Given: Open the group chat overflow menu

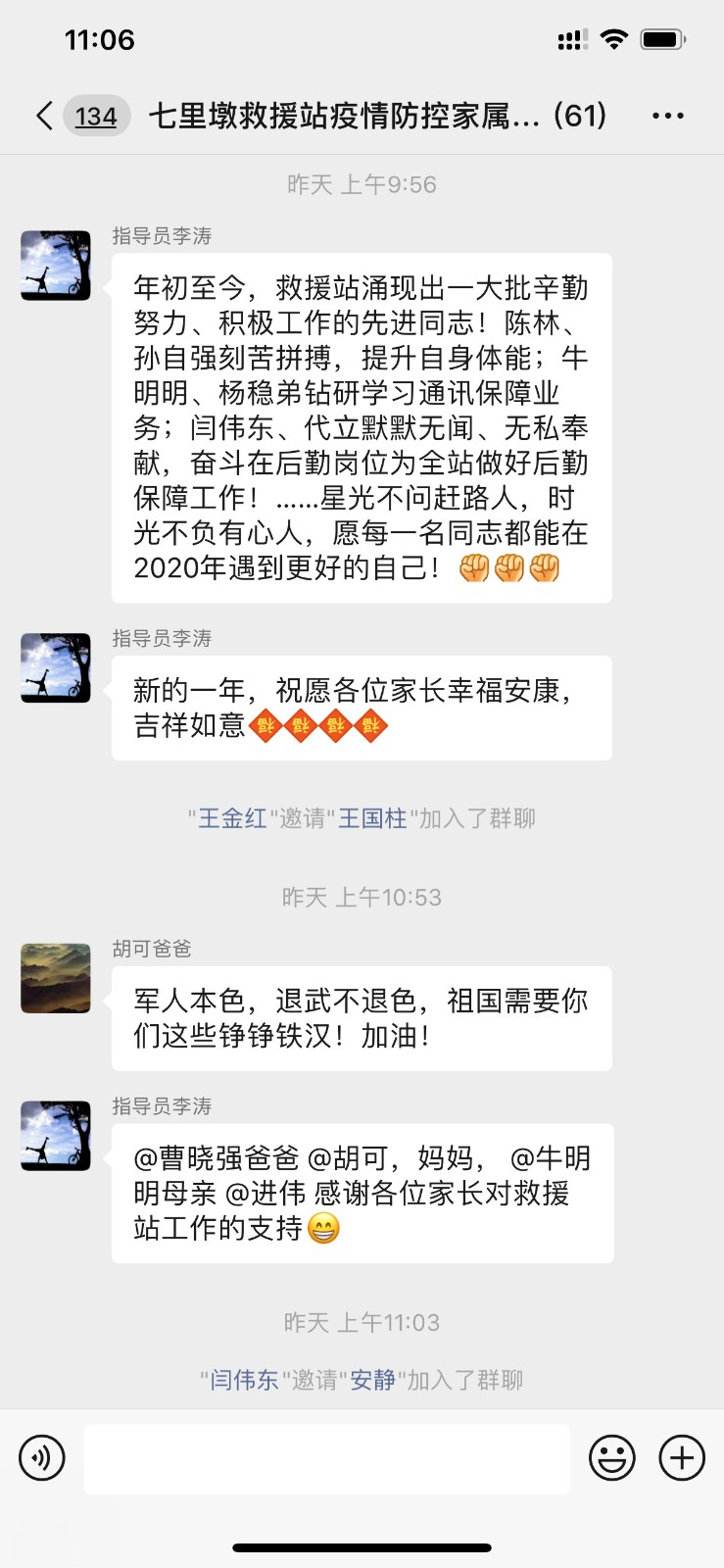Looking at the screenshot, I should pyautogui.click(x=667, y=116).
